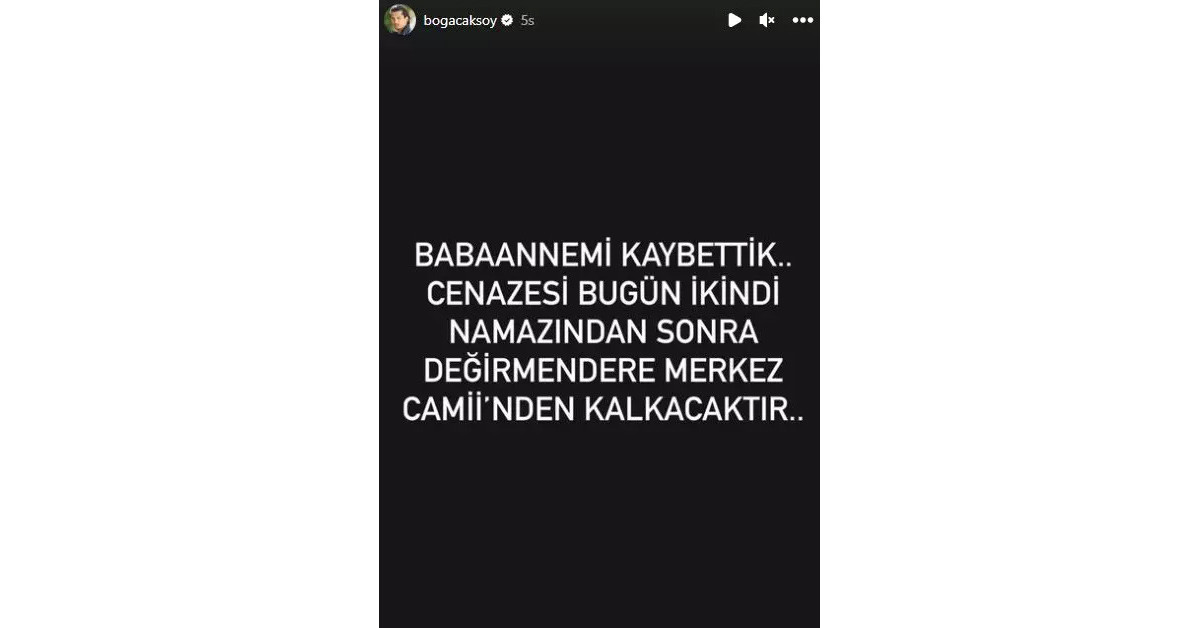Play the paused story
Viewport: 1200px width, 628px height.
[x=734, y=20]
